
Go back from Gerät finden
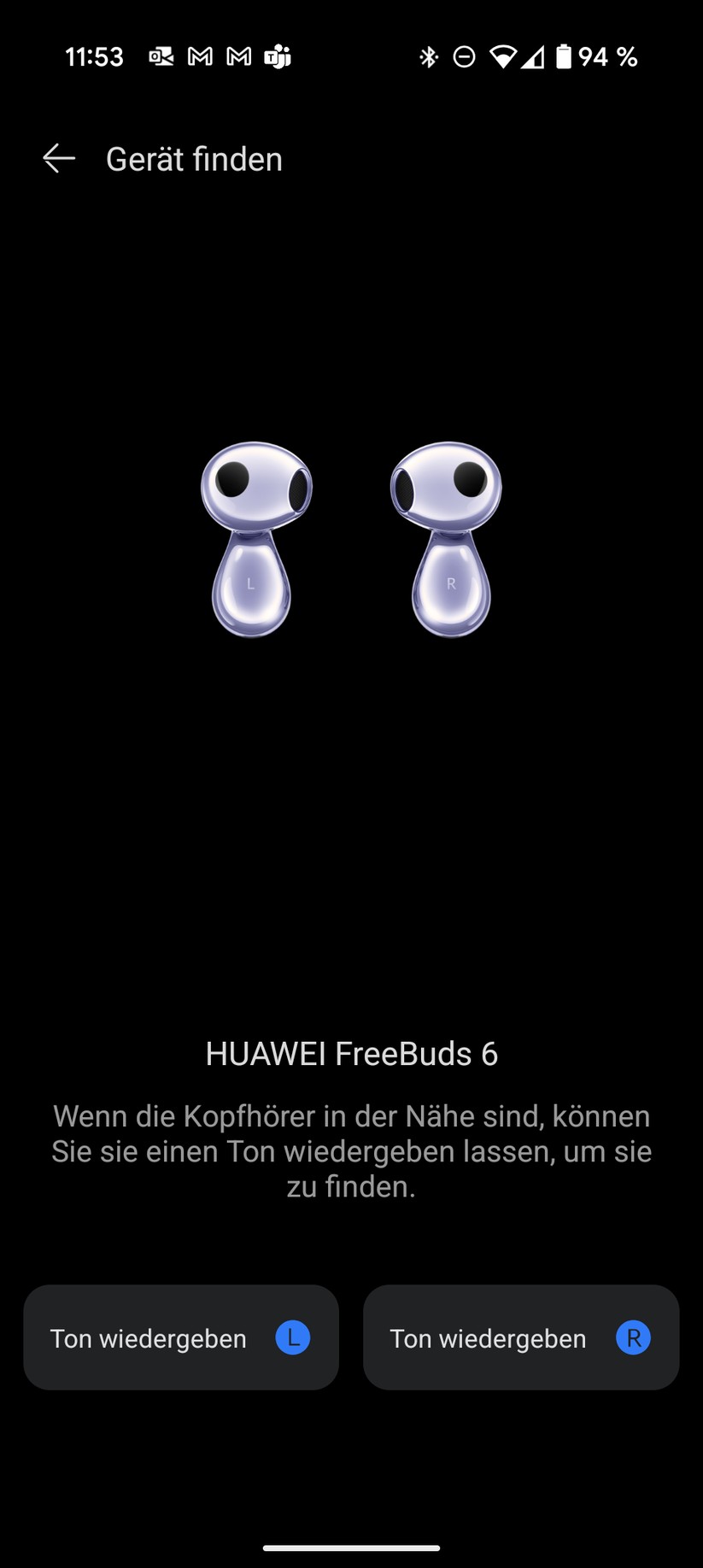[x=59, y=159]
